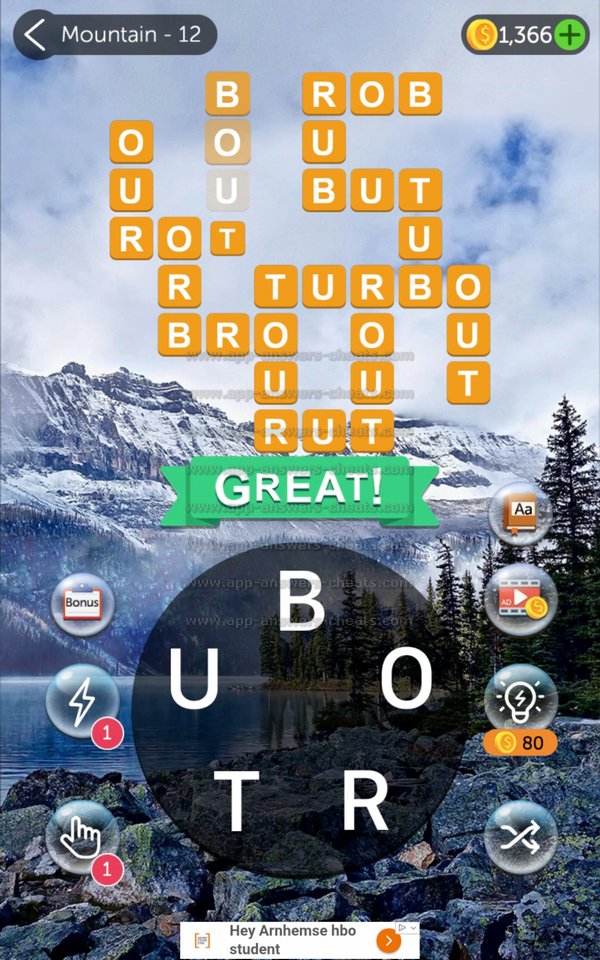Viewport: 600px width, 960px height.
Task: Shuffle the letters in the wheel
Action: tap(521, 836)
